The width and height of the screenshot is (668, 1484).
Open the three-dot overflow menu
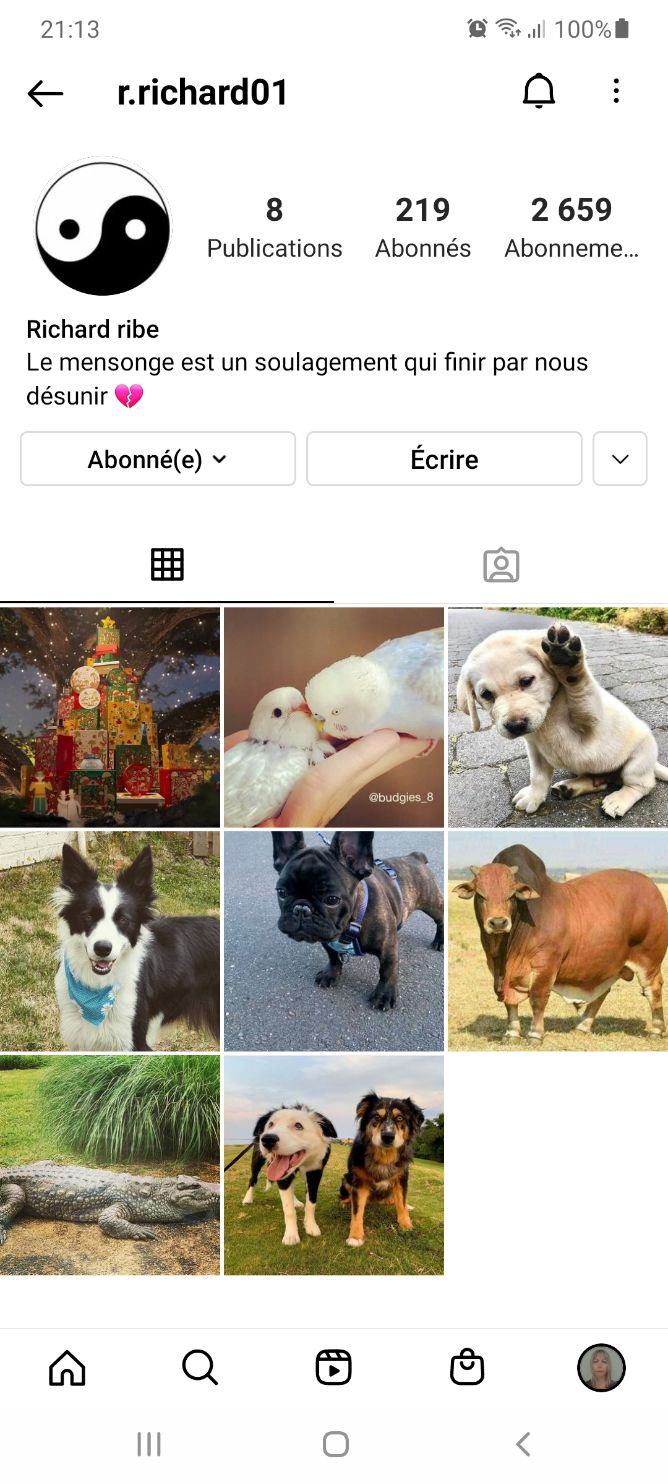pyautogui.click(x=616, y=92)
